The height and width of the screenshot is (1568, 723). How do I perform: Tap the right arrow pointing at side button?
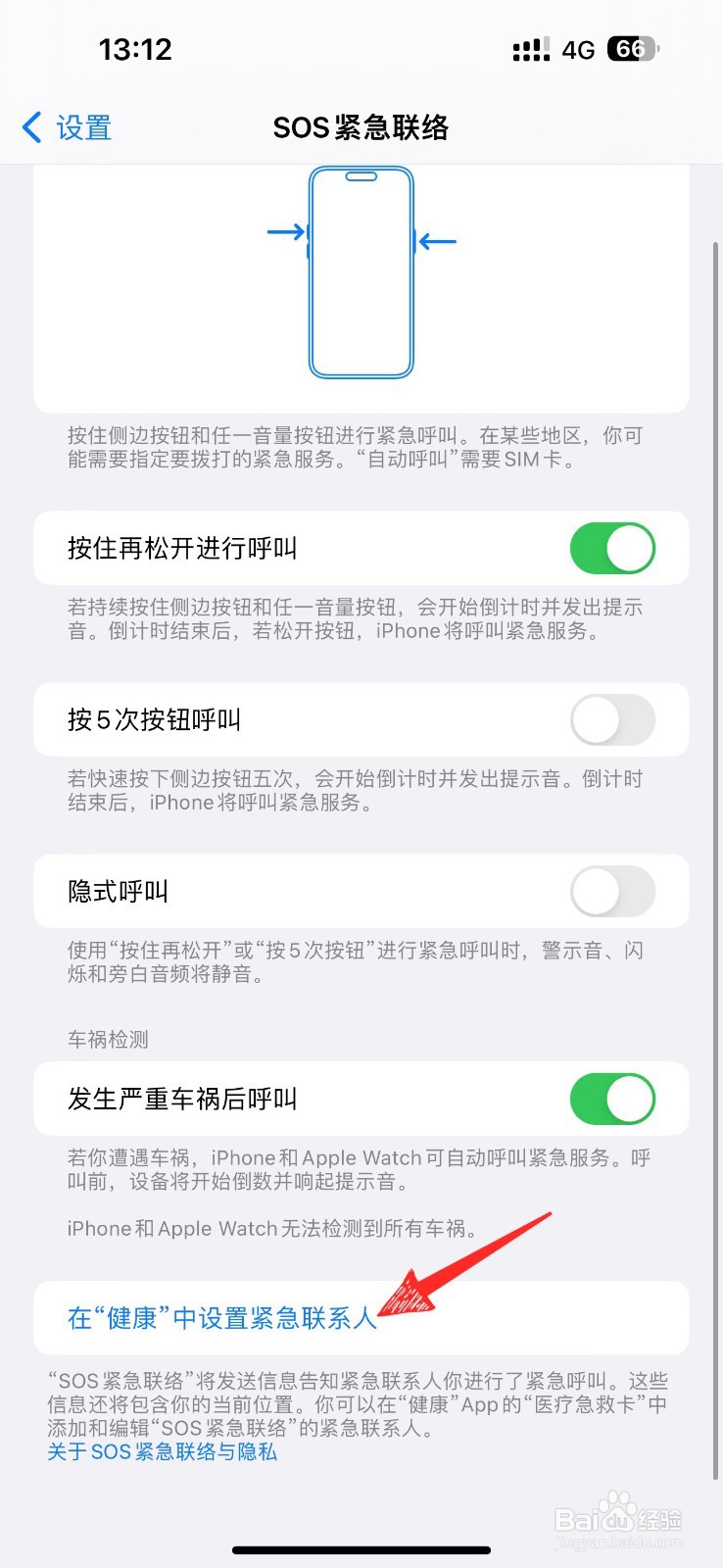[x=438, y=241]
